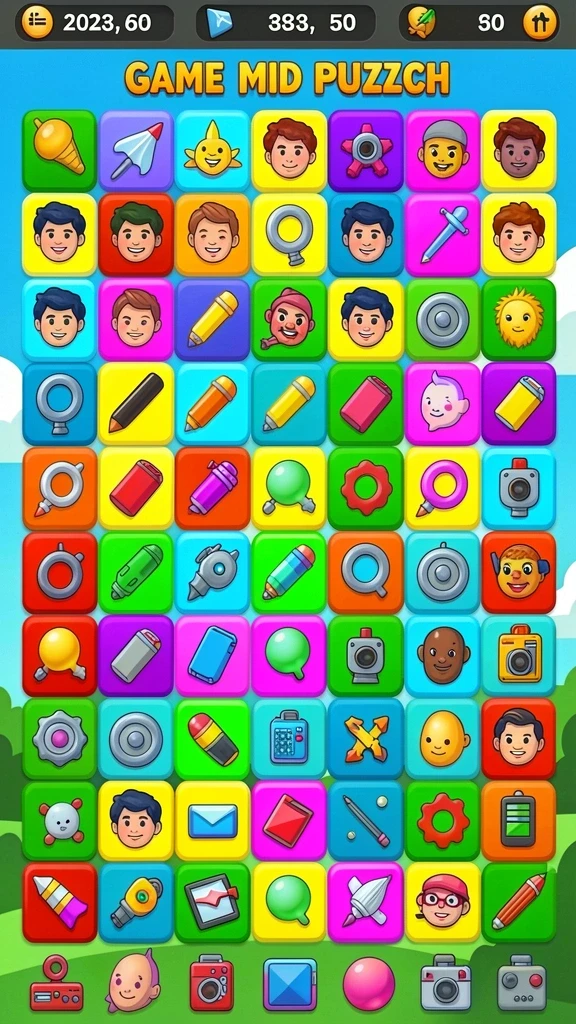
Task: Use the blue square item in the bottom tray
Action: [x=289, y=984]
